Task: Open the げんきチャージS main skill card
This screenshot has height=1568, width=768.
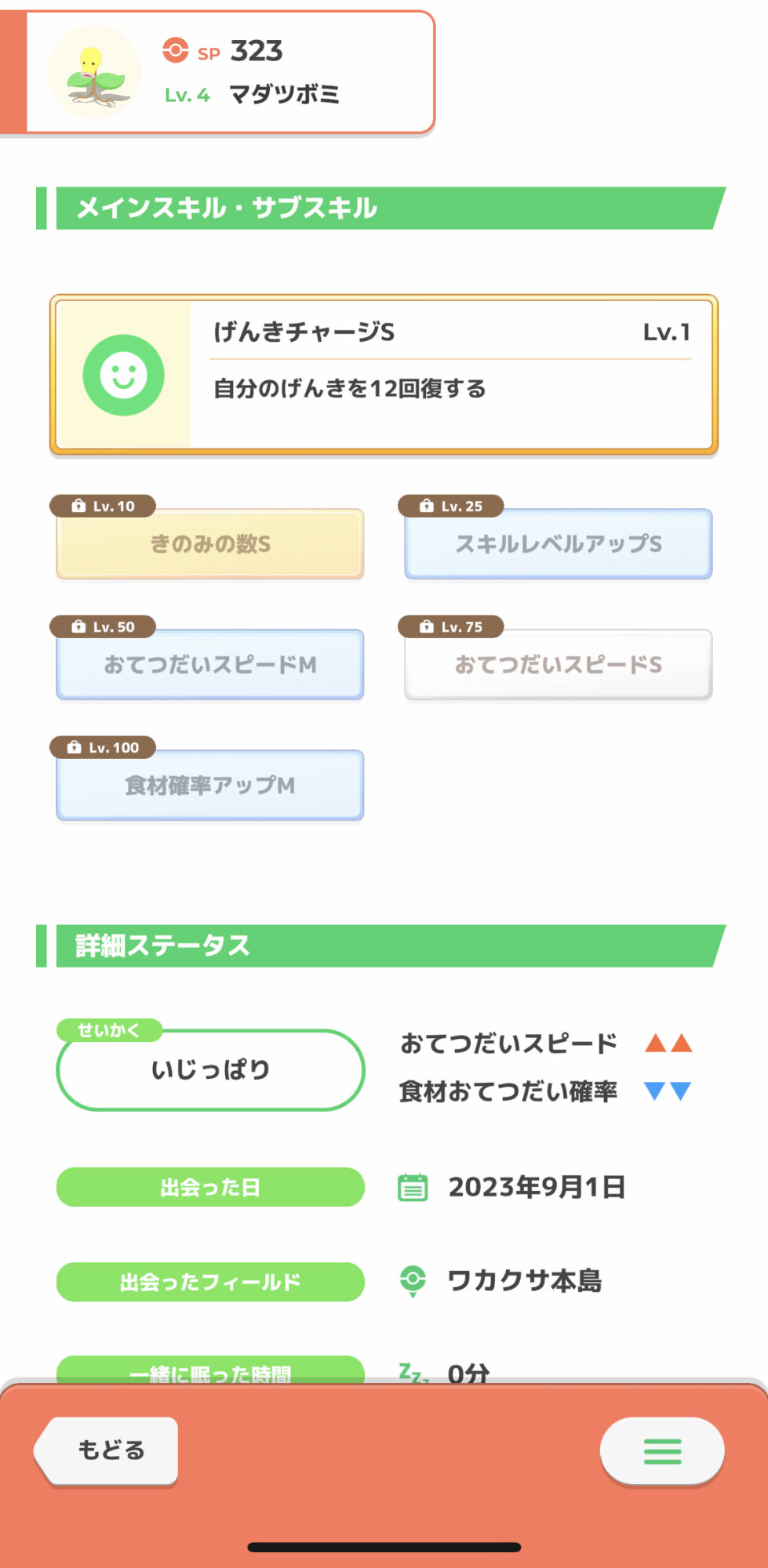Action: pos(384,375)
